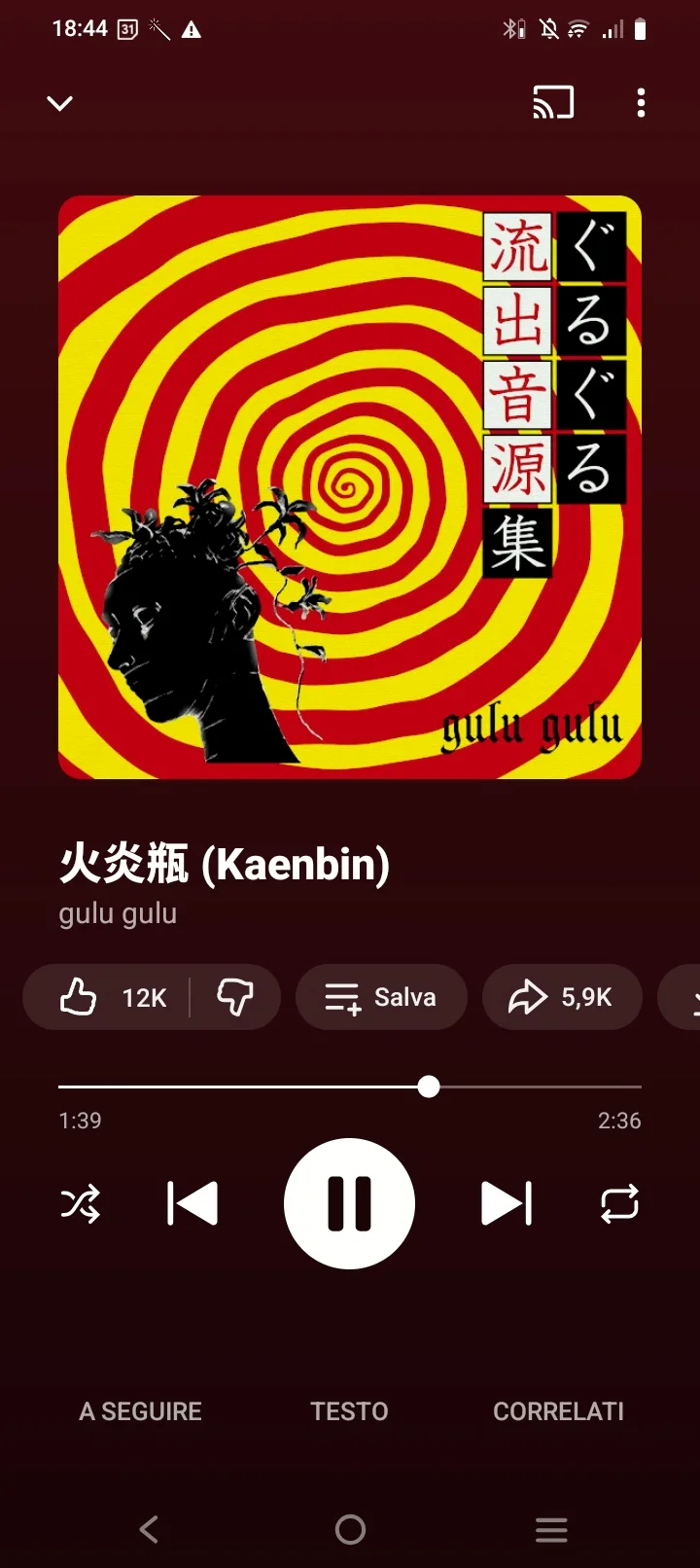Go back using the system back button
700x1568 pixels.
[149, 1530]
